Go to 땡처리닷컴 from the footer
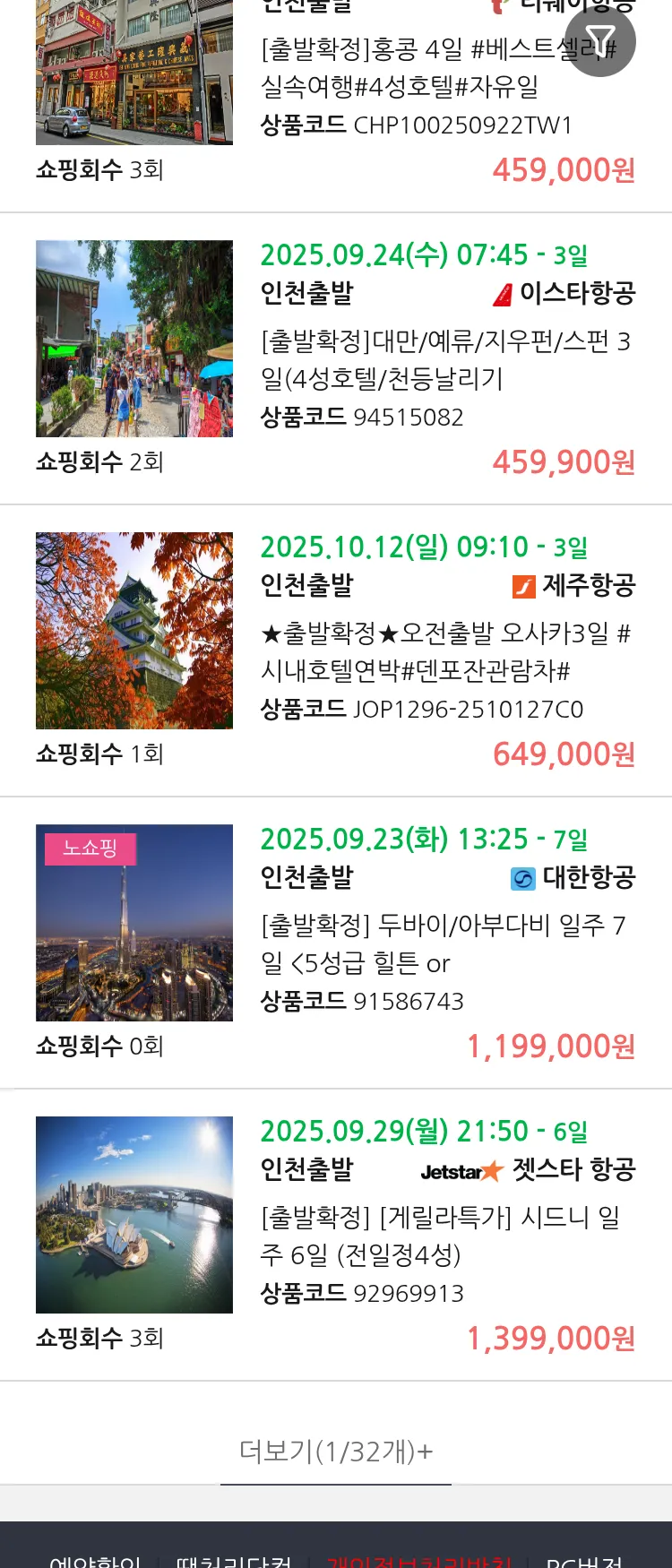The height and width of the screenshot is (1568, 672). click(x=234, y=1559)
